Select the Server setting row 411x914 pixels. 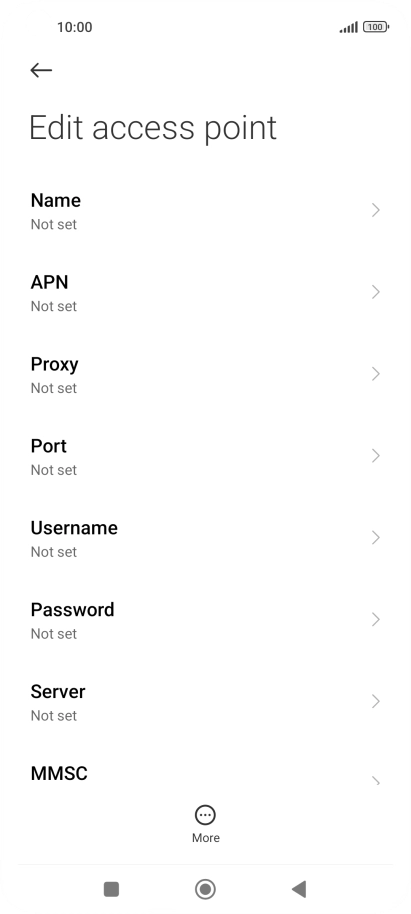pyautogui.click(x=205, y=702)
